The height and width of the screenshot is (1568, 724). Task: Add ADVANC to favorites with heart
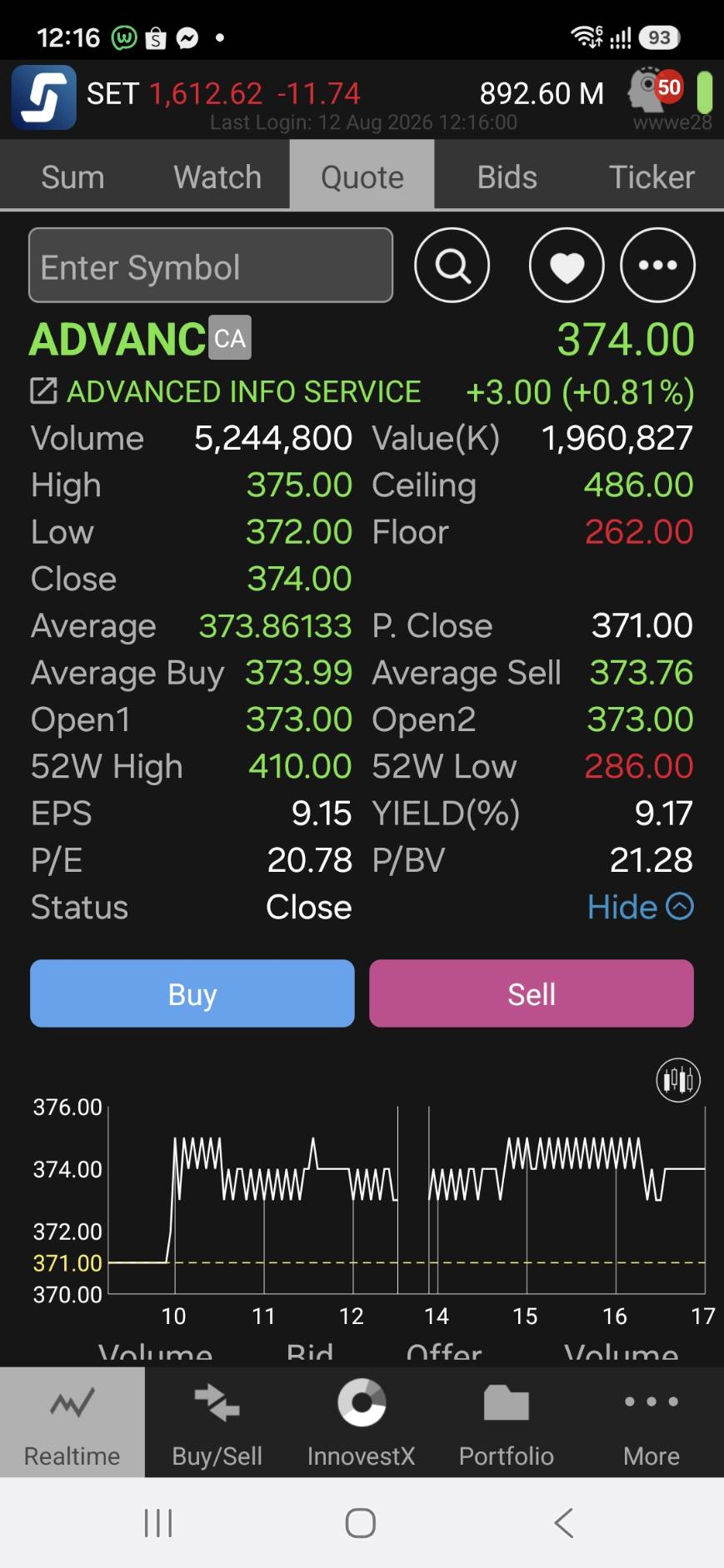pyautogui.click(x=567, y=266)
